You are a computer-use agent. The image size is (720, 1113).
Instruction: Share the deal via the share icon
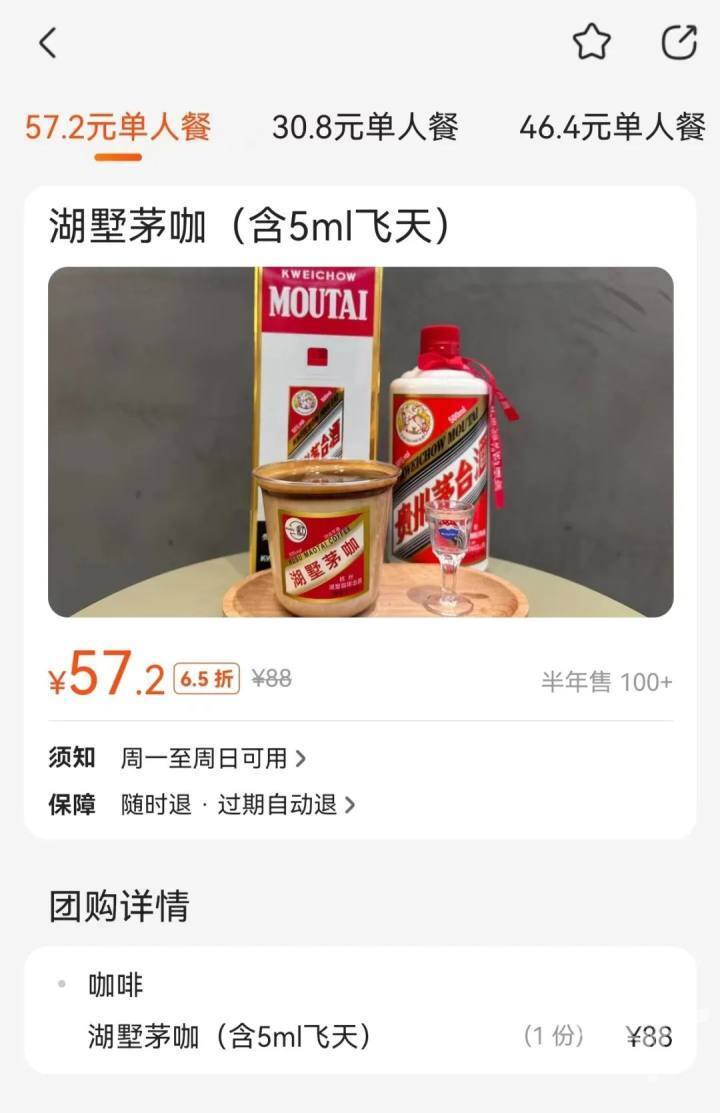tap(678, 43)
